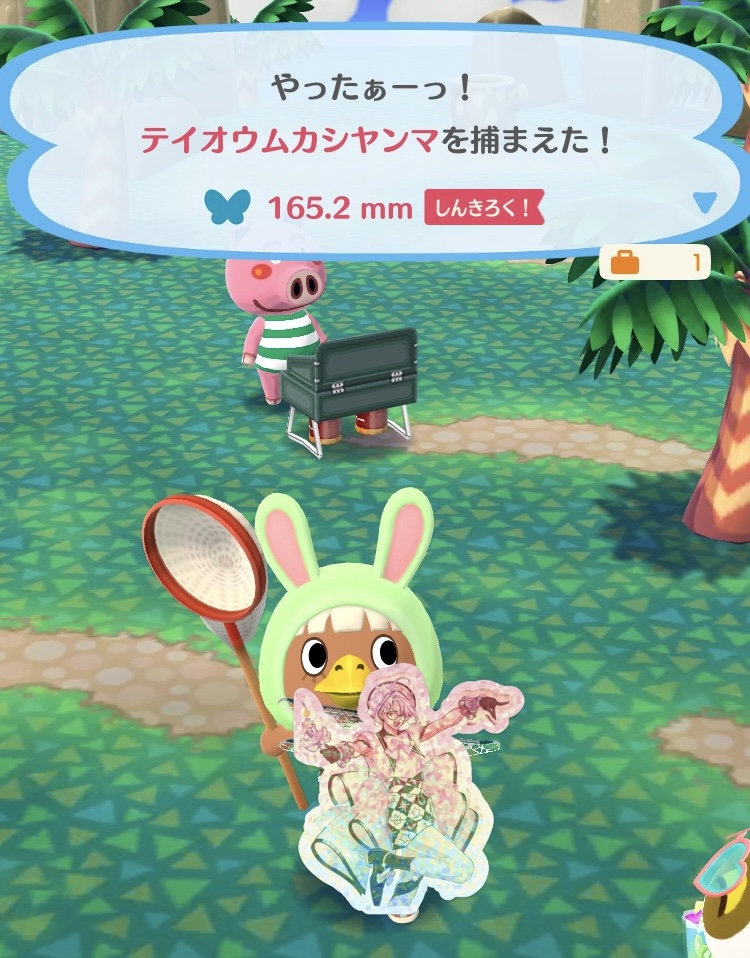Tap the blue arrow to continue dialogue
The width and height of the screenshot is (750, 958).
[705, 201]
